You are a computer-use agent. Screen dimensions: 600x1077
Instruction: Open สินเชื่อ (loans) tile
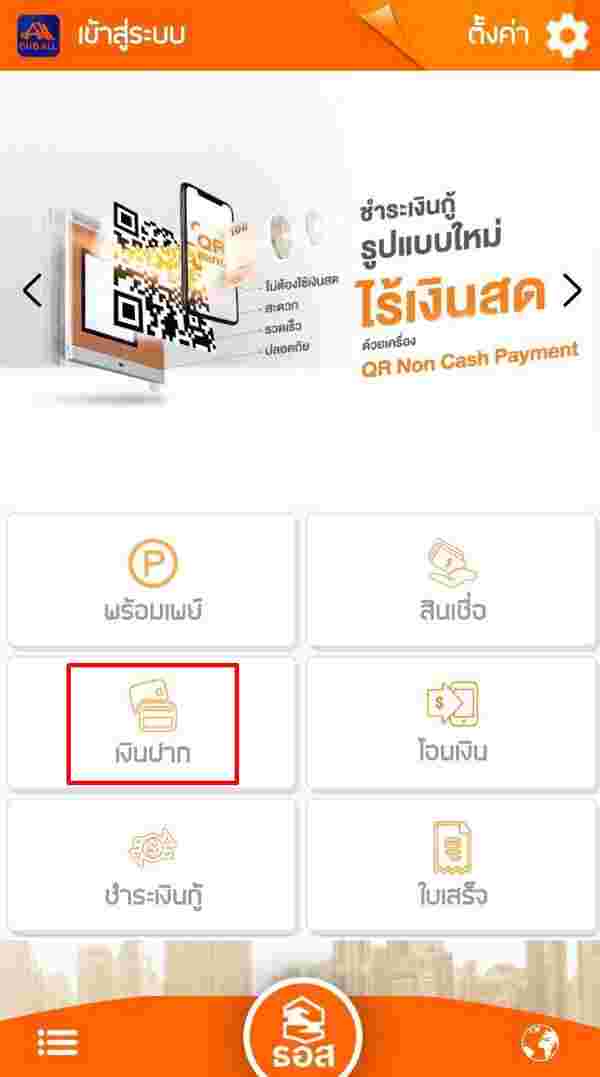coord(451,581)
